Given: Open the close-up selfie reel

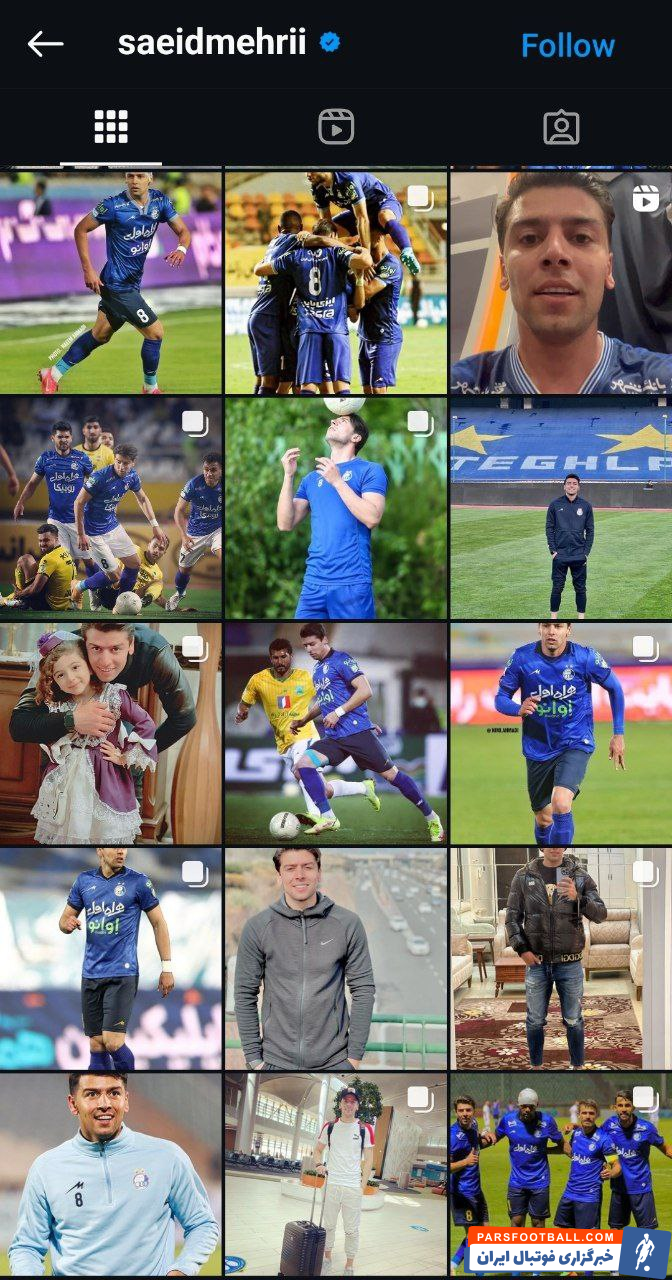Looking at the screenshot, I should pyautogui.click(x=561, y=282).
